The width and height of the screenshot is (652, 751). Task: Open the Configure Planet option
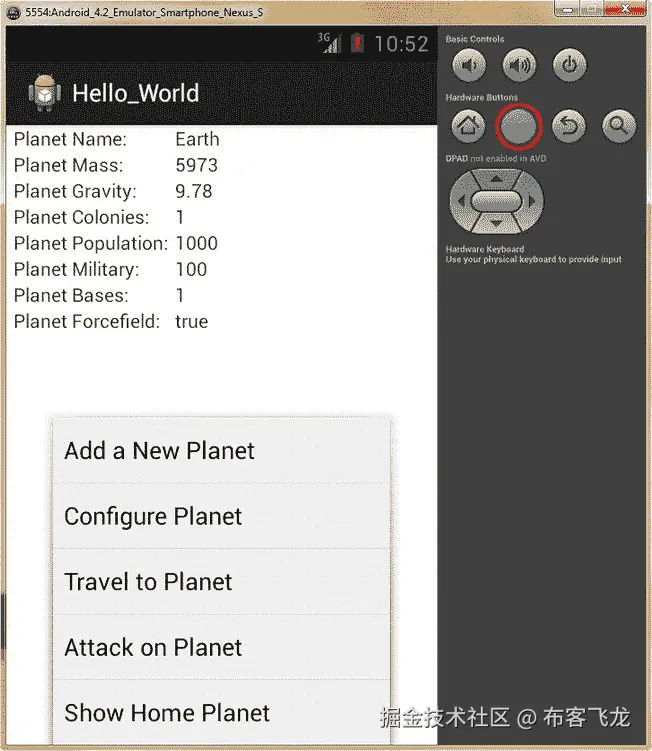[220, 517]
